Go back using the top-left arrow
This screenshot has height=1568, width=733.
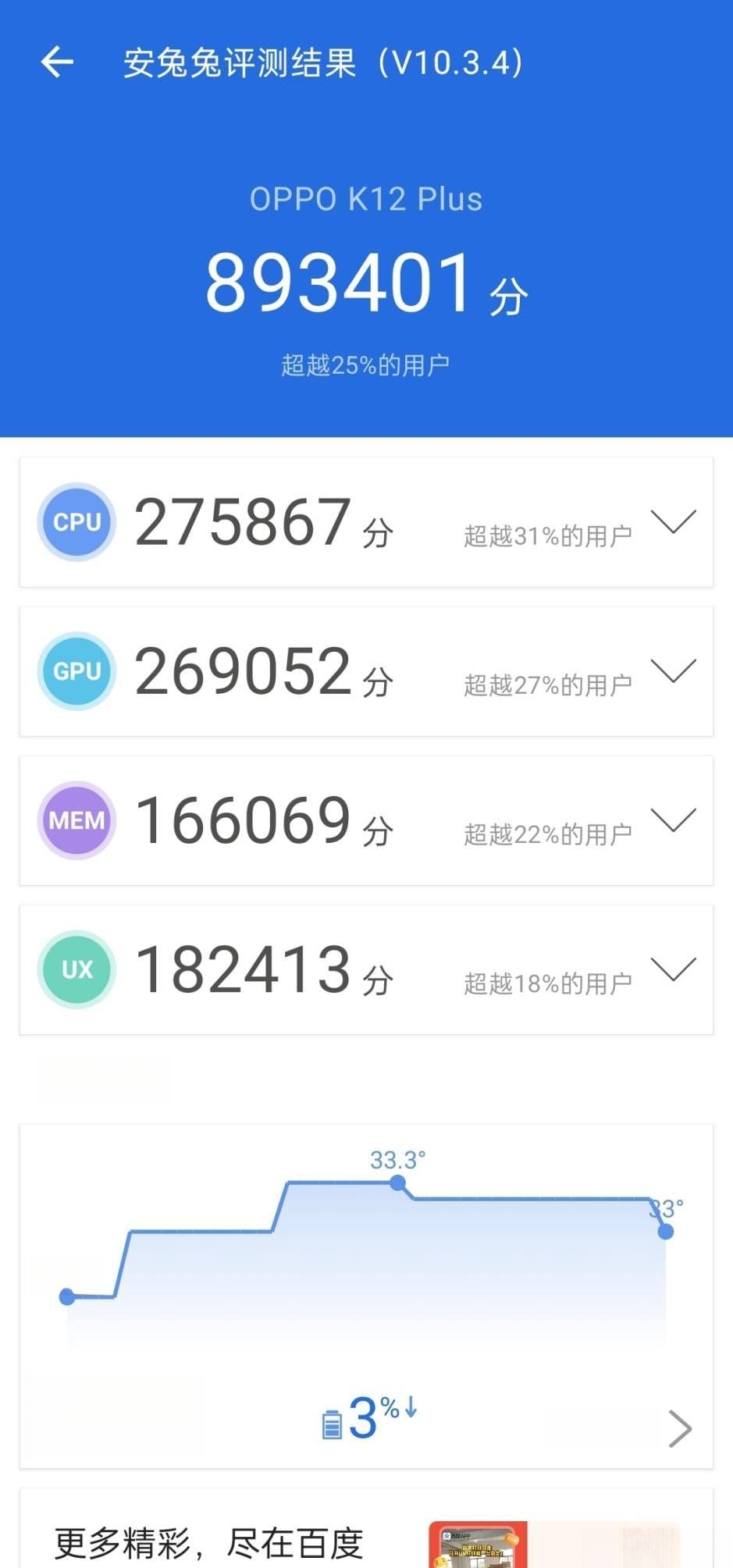pos(57,62)
